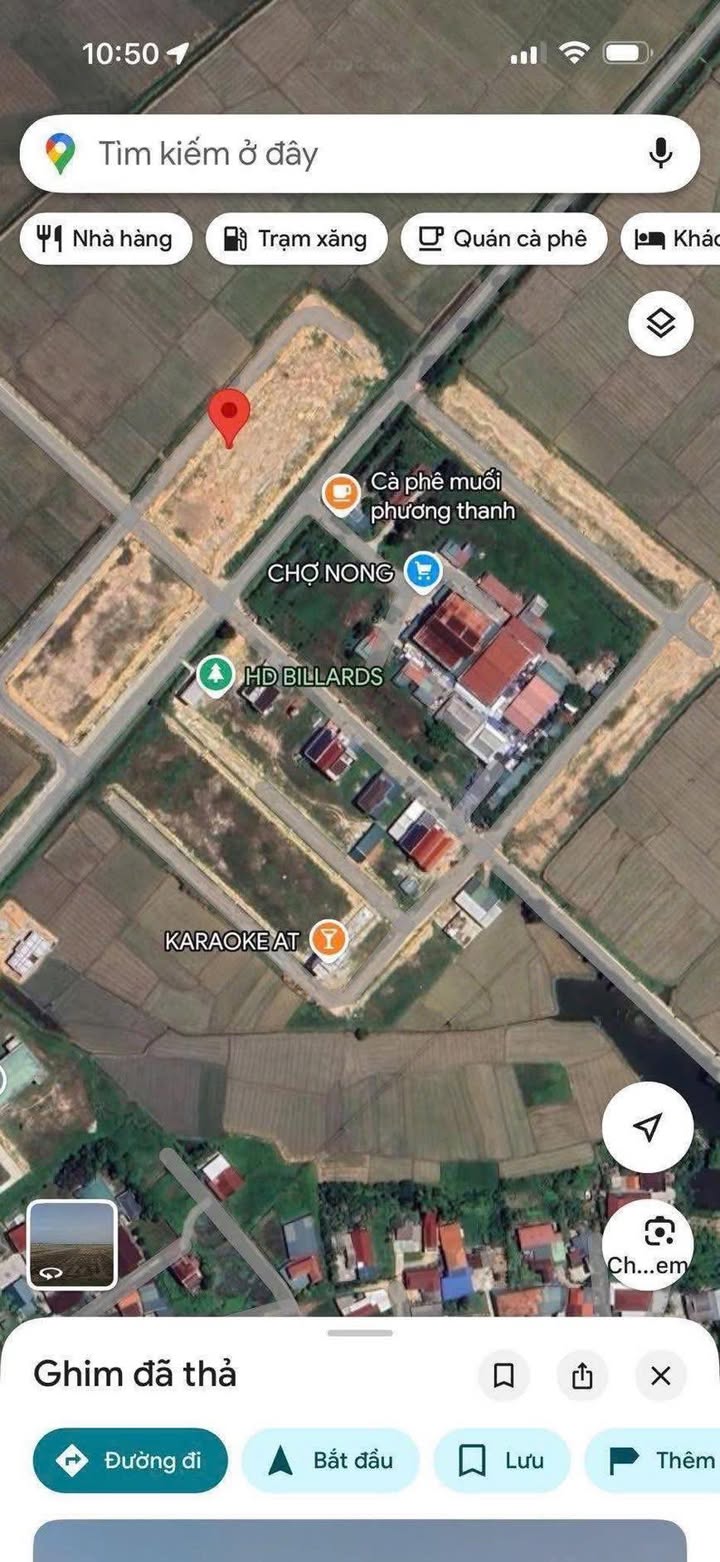Close the dropped pin panel
Viewport: 720px width, 1562px height.
660,1376
